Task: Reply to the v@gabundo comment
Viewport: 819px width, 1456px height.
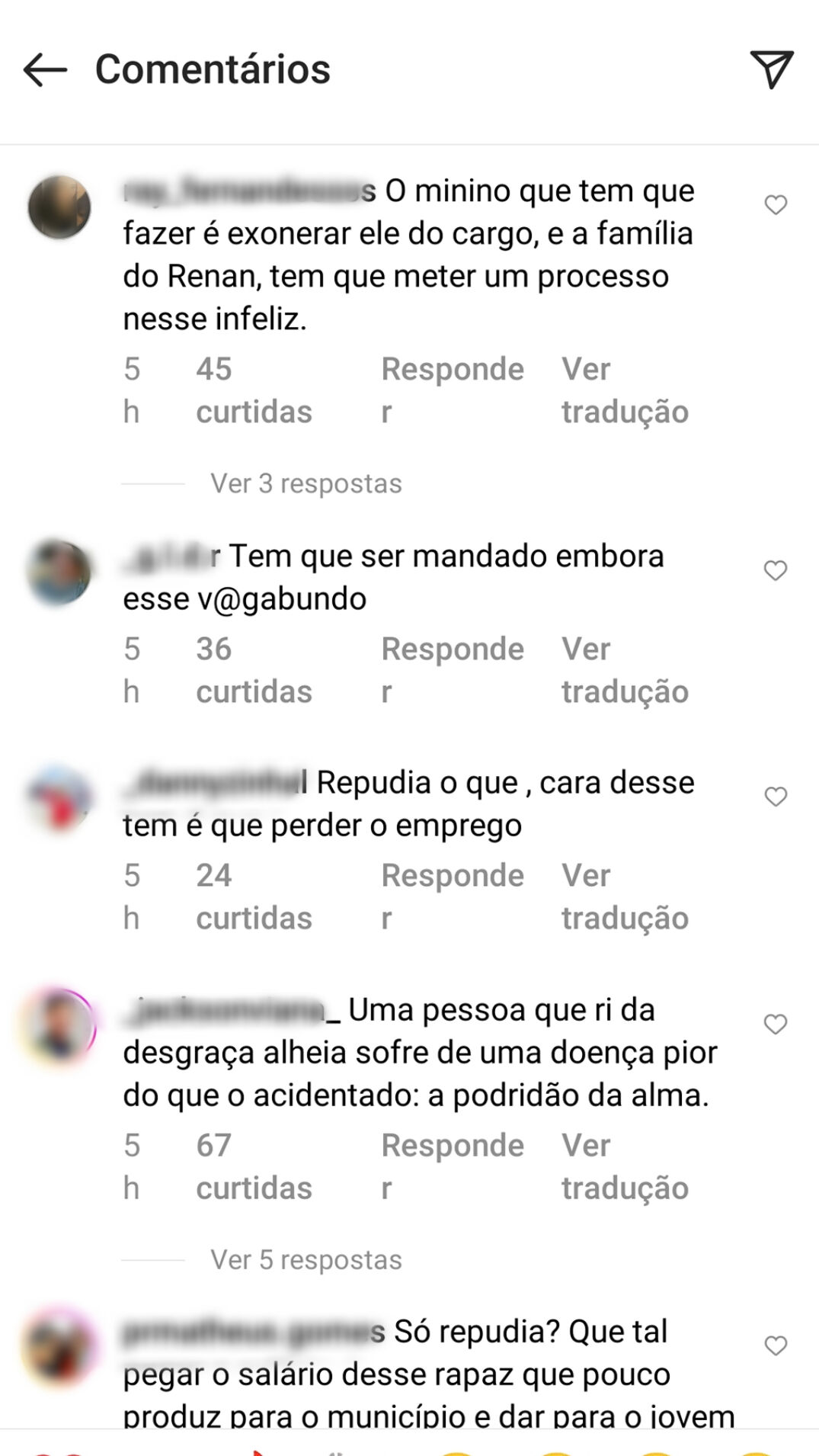Action: point(452,669)
